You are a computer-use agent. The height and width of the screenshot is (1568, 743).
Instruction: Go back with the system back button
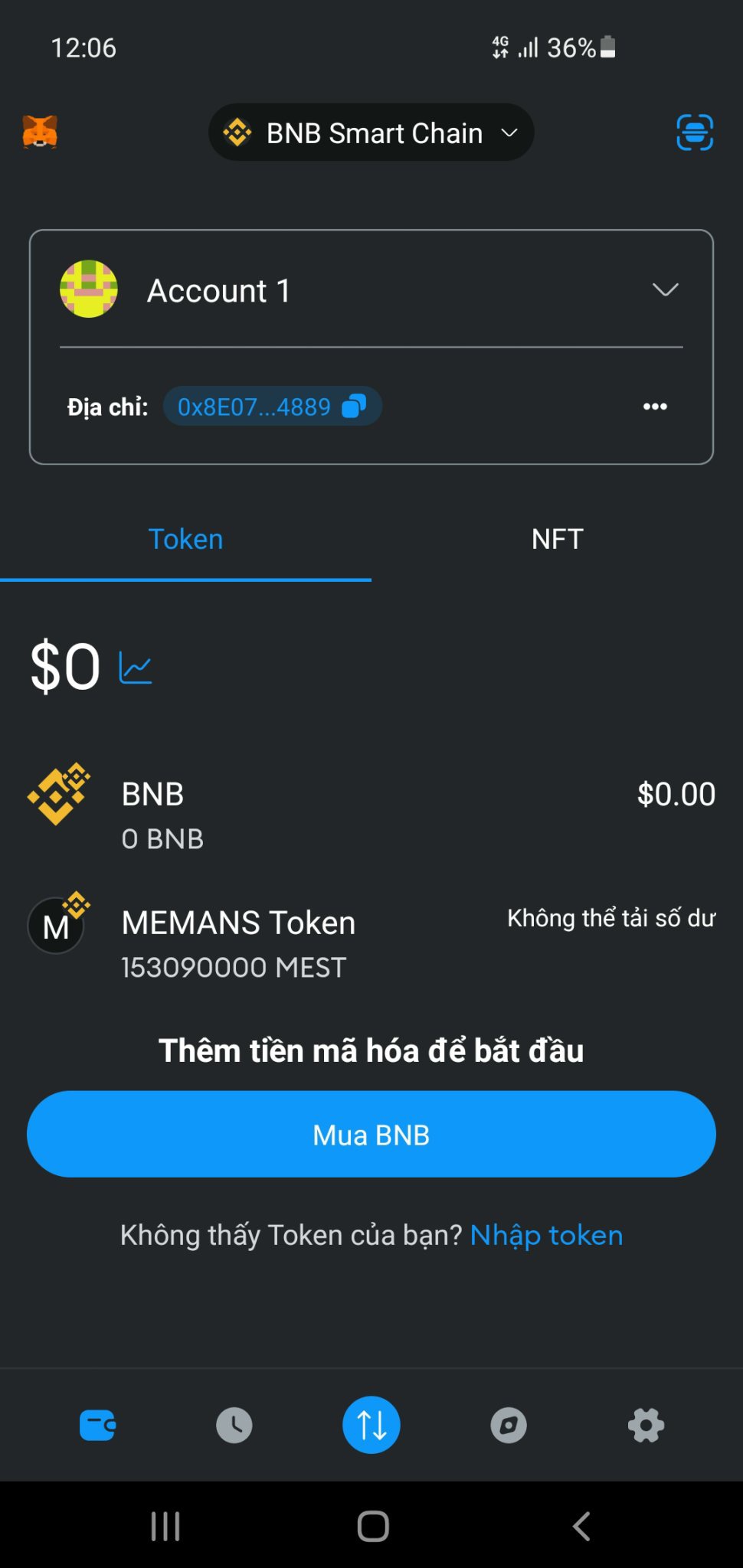(581, 1526)
